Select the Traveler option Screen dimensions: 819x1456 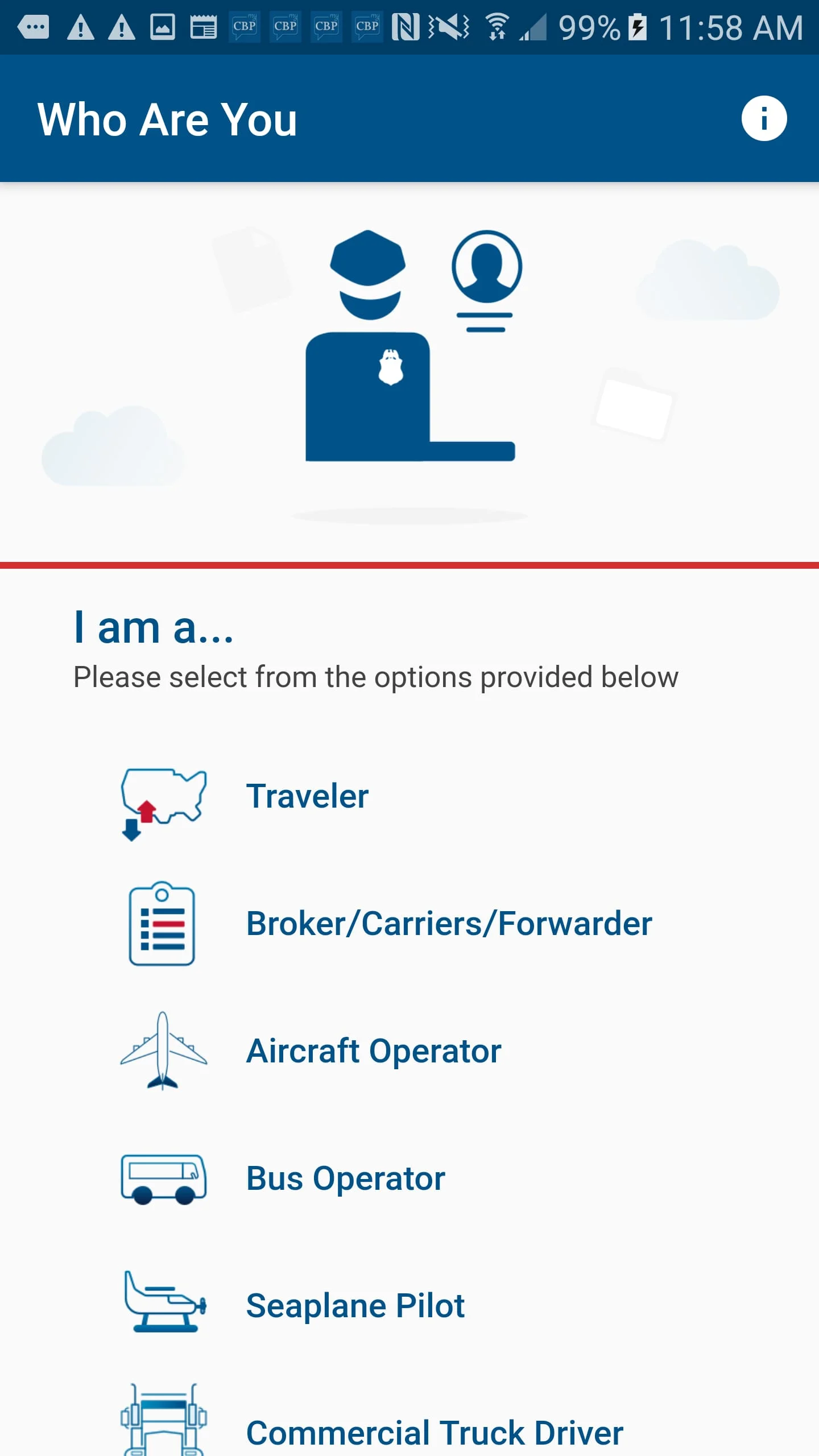307,796
